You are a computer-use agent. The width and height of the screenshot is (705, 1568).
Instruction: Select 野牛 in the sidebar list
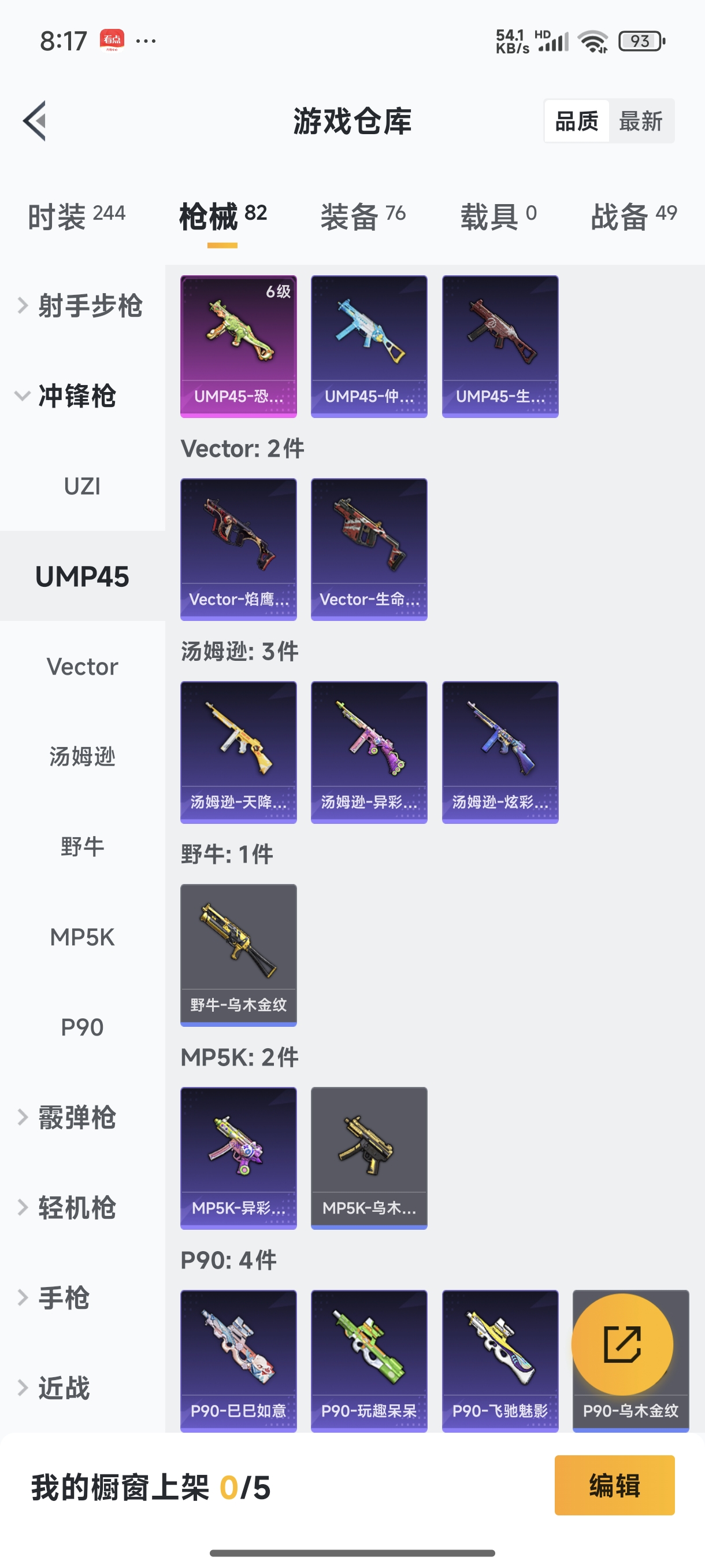[x=82, y=846]
